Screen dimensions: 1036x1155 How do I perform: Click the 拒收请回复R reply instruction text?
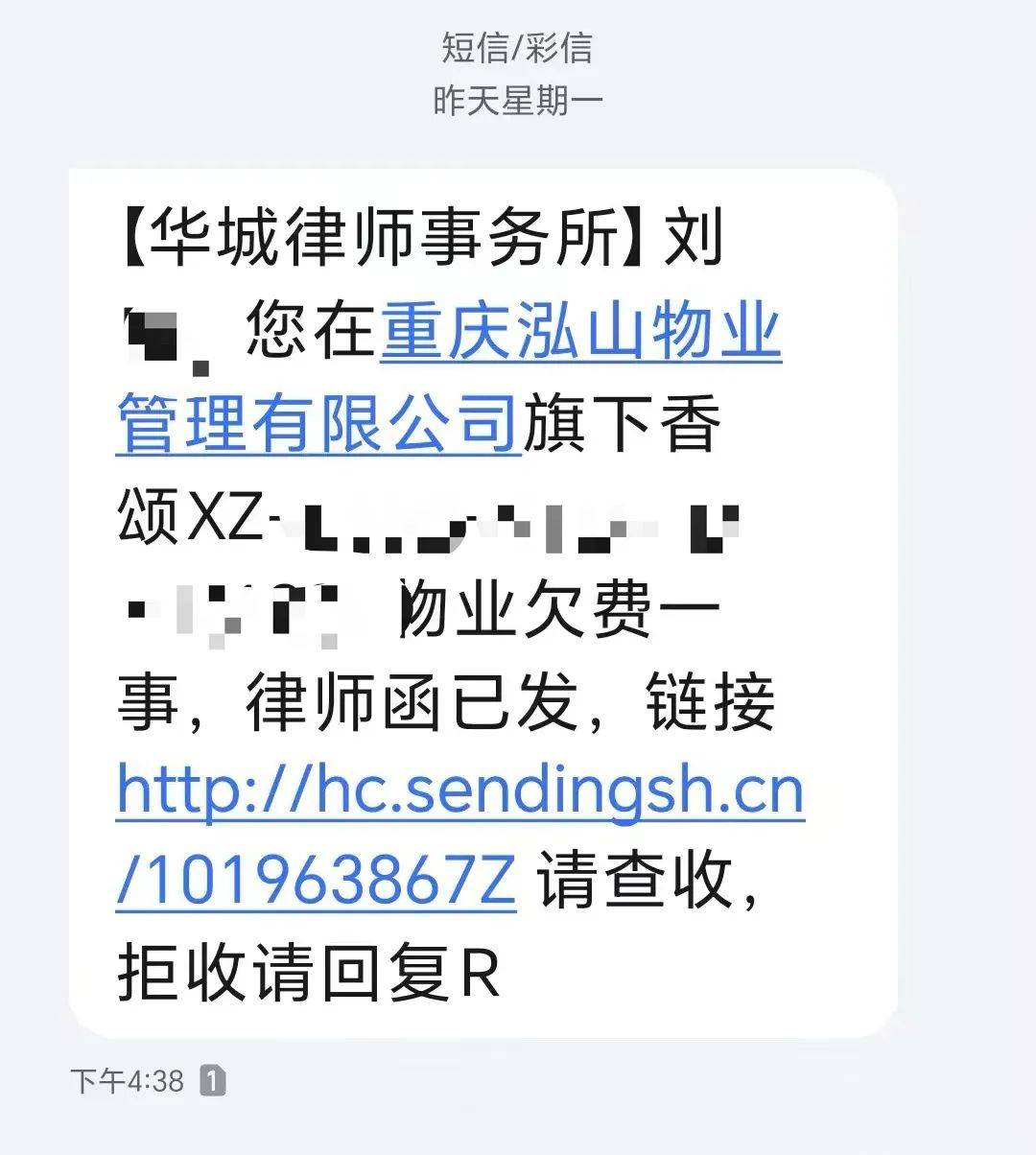click(x=307, y=969)
